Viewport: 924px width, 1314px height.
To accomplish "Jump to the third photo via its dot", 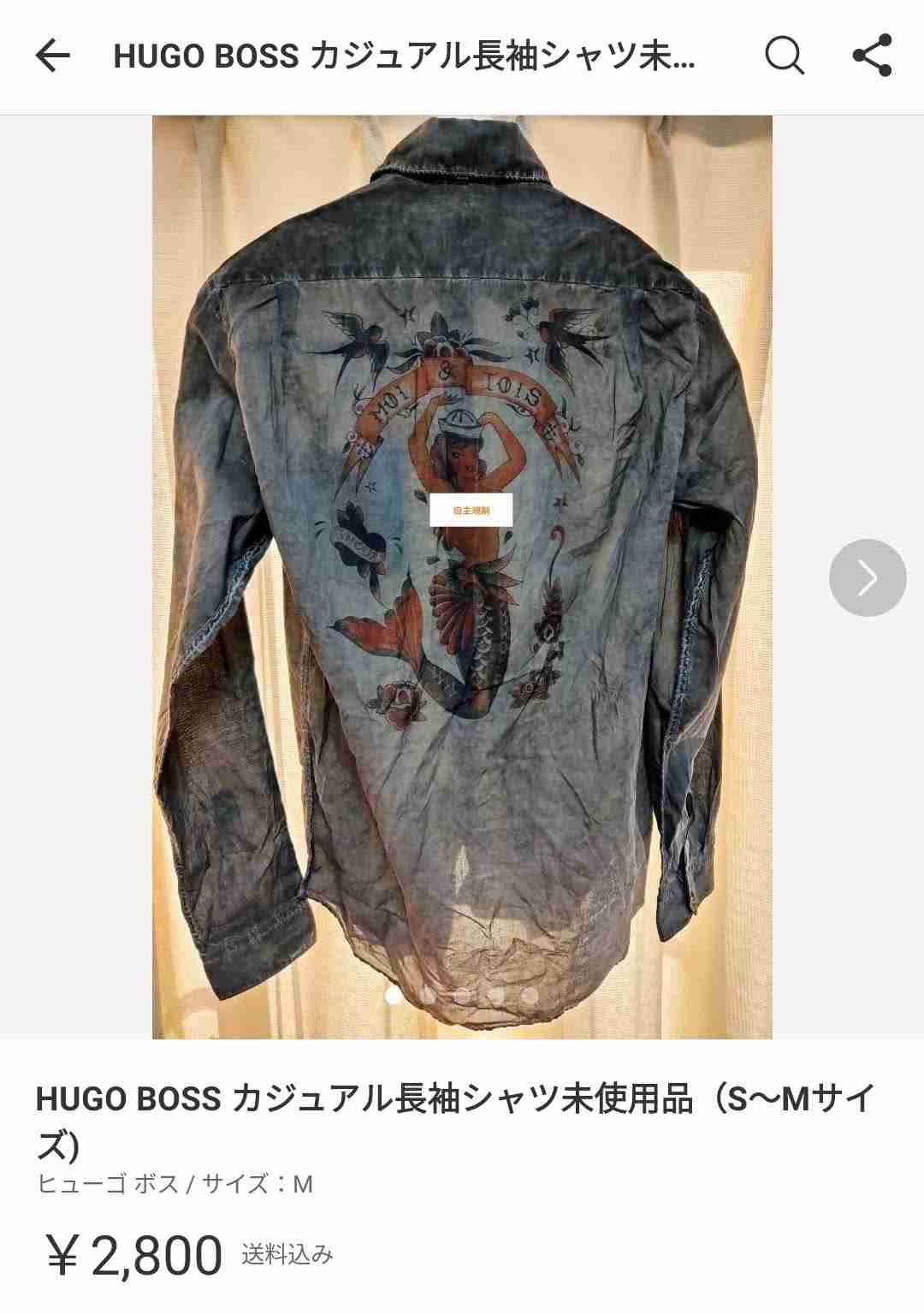I will (x=462, y=995).
